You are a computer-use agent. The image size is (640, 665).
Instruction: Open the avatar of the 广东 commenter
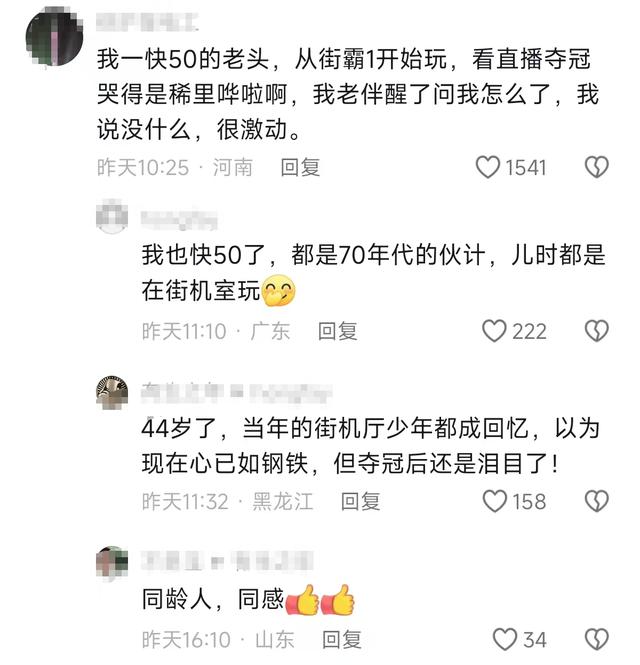click(112, 216)
